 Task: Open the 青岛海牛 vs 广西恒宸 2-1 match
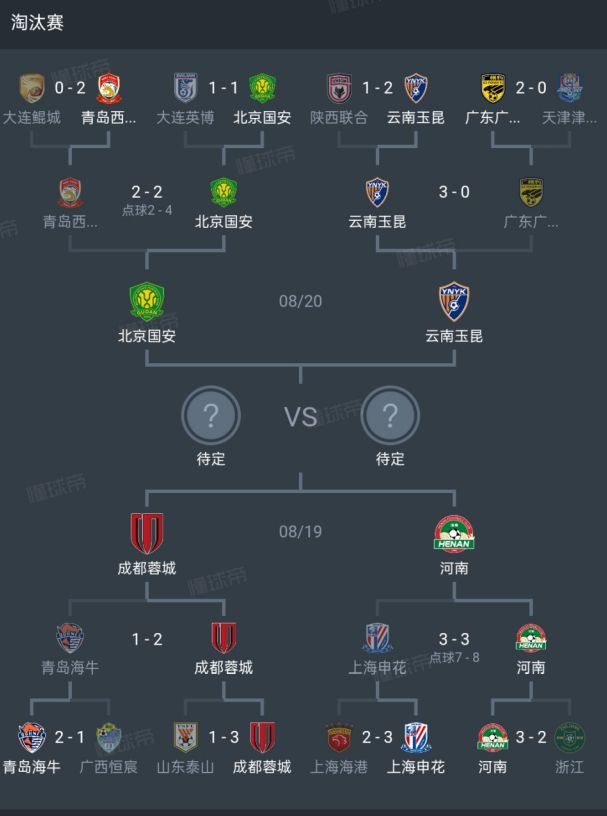click(x=69, y=738)
